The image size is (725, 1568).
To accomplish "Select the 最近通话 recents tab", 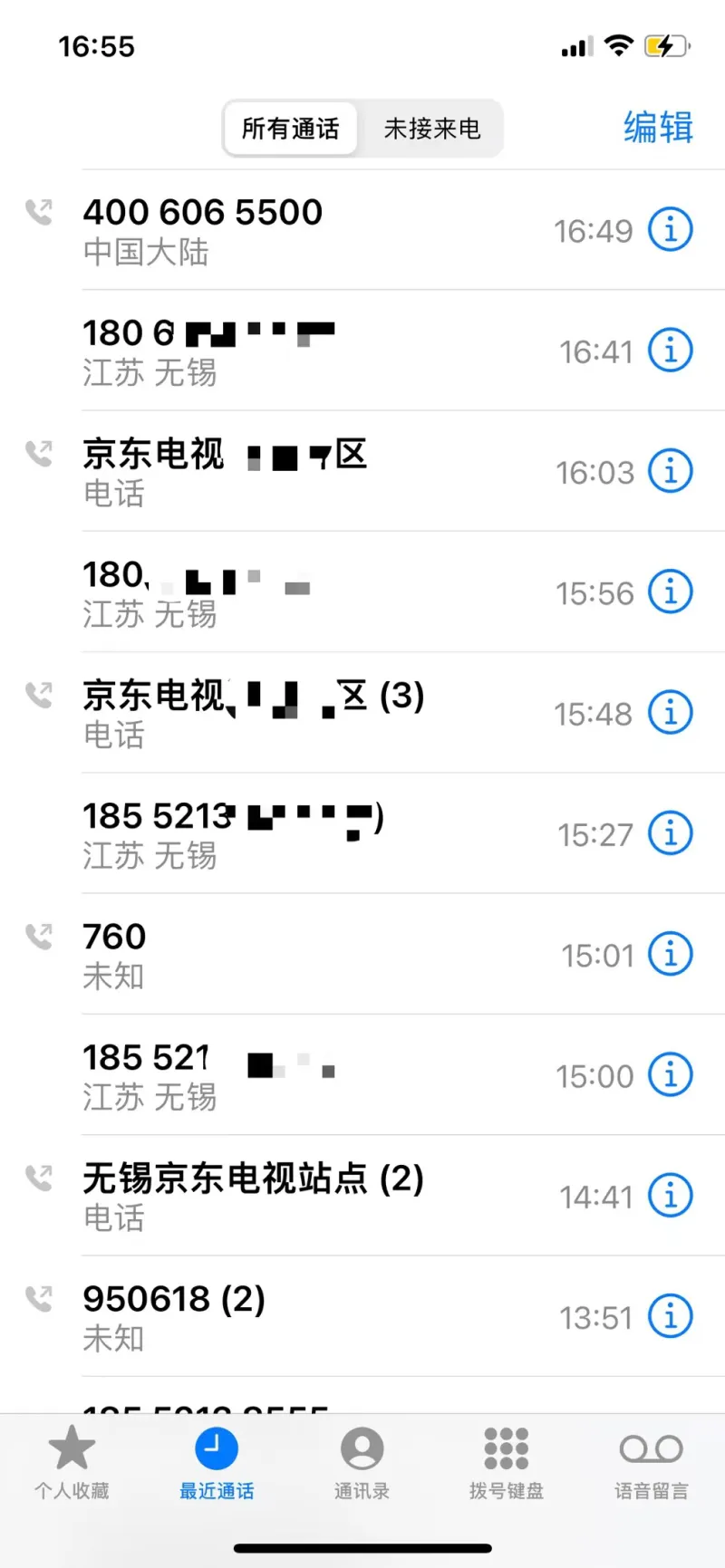I will [x=217, y=1462].
